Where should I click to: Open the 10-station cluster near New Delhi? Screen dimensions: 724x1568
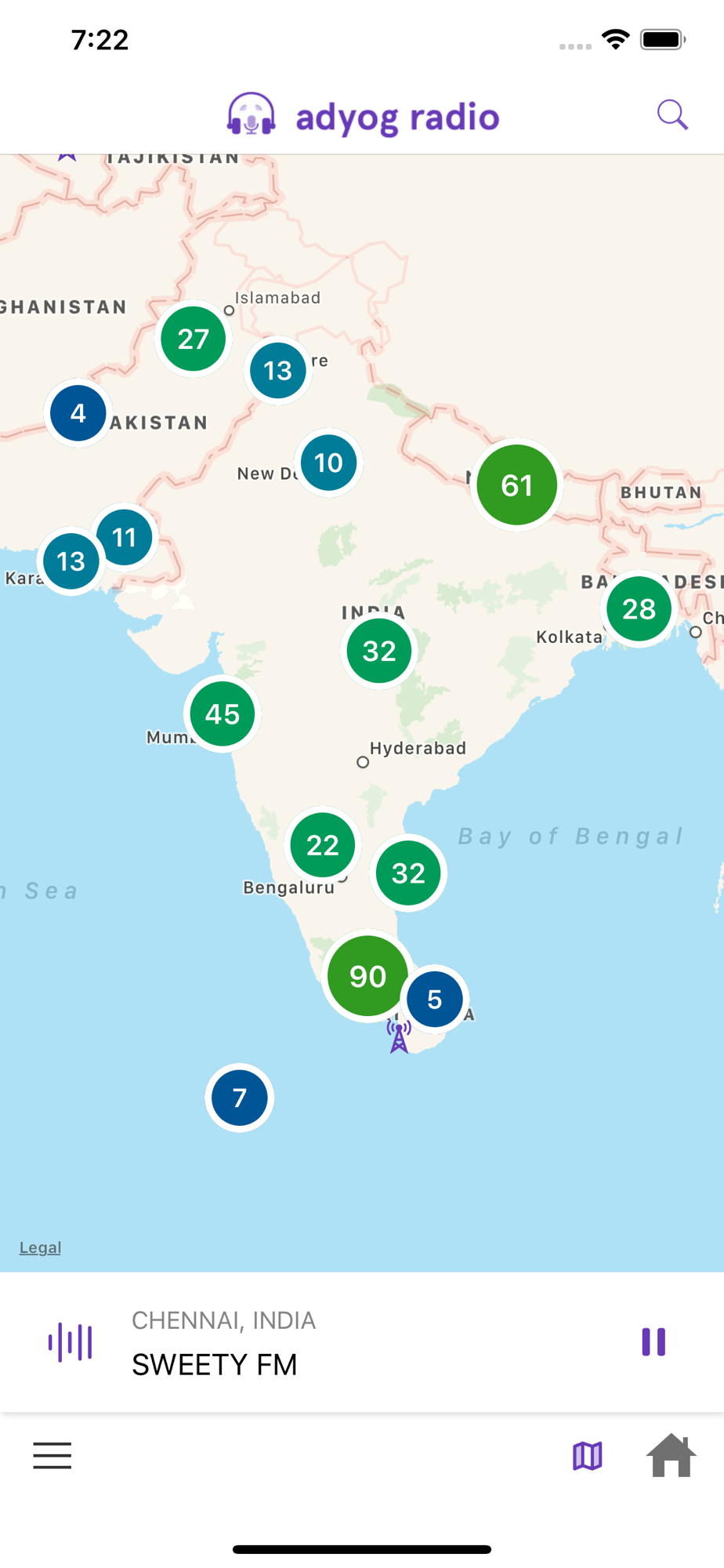328,463
